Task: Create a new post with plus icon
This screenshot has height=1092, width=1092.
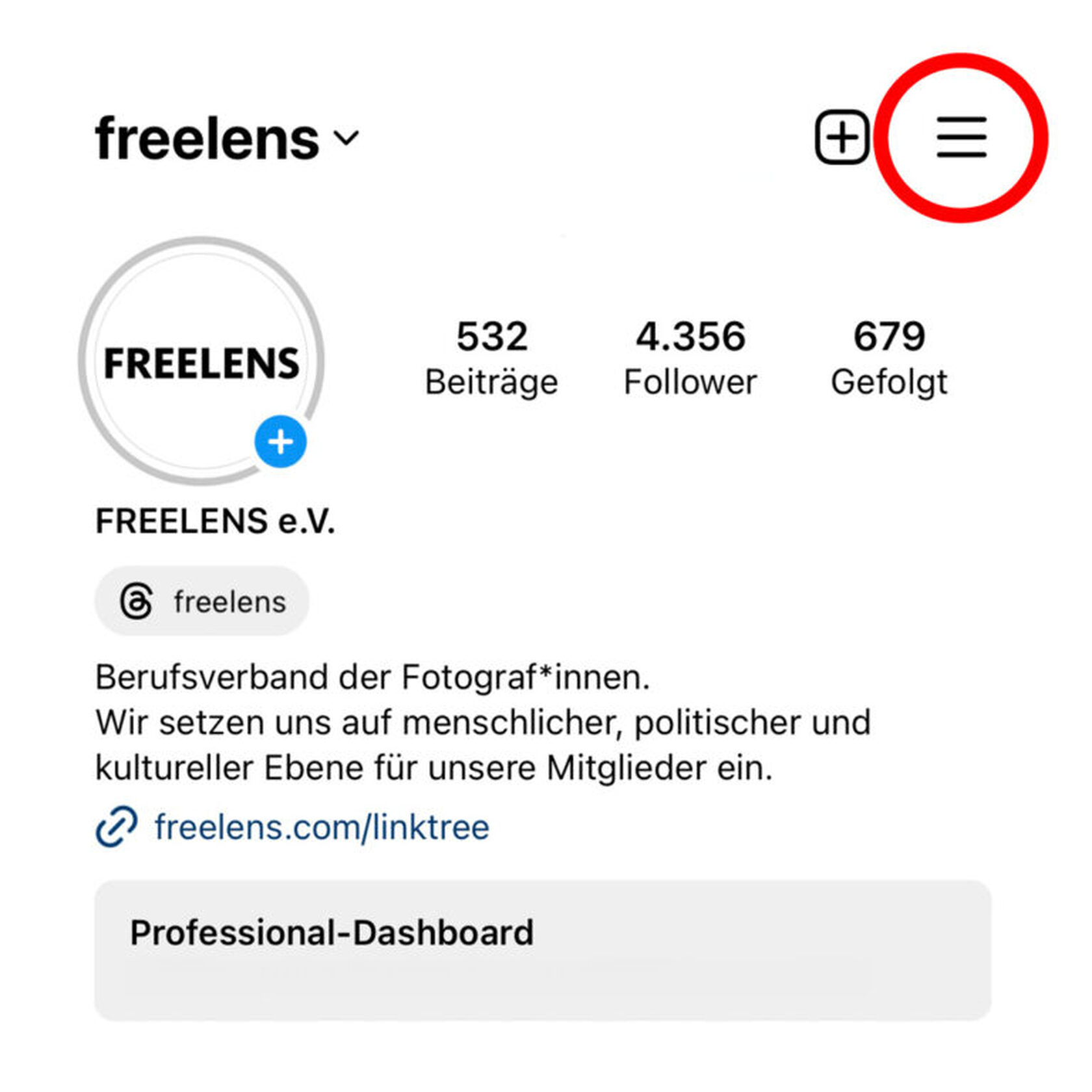Action: (x=842, y=137)
